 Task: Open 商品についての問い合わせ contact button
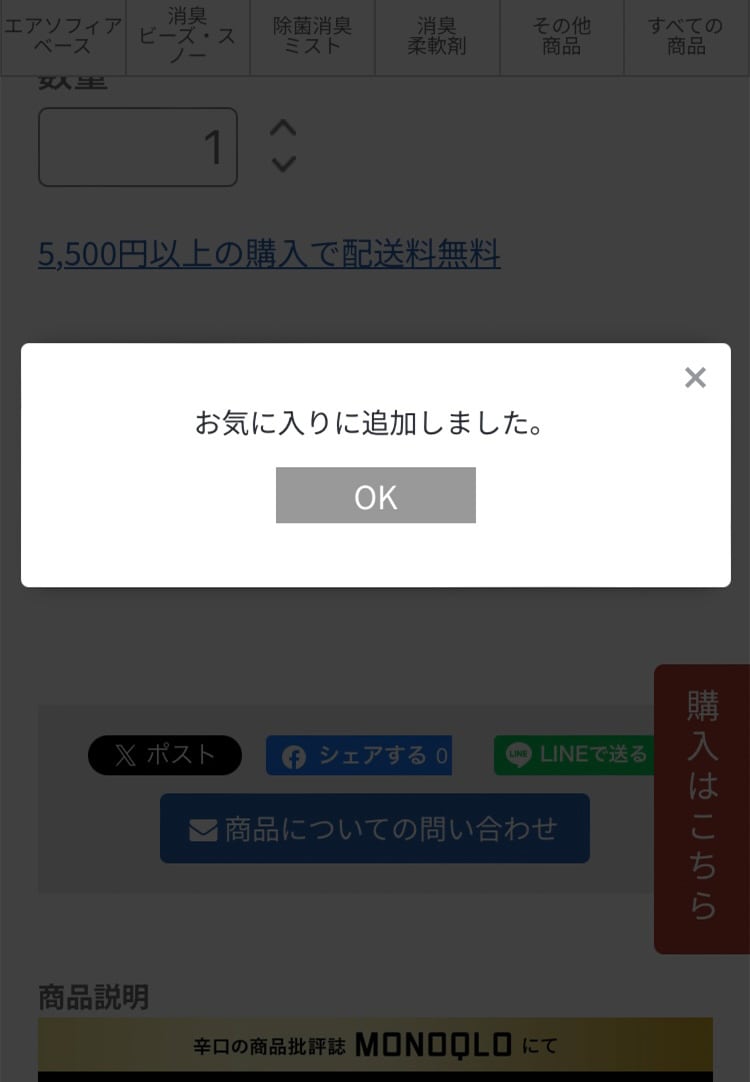tap(375, 829)
